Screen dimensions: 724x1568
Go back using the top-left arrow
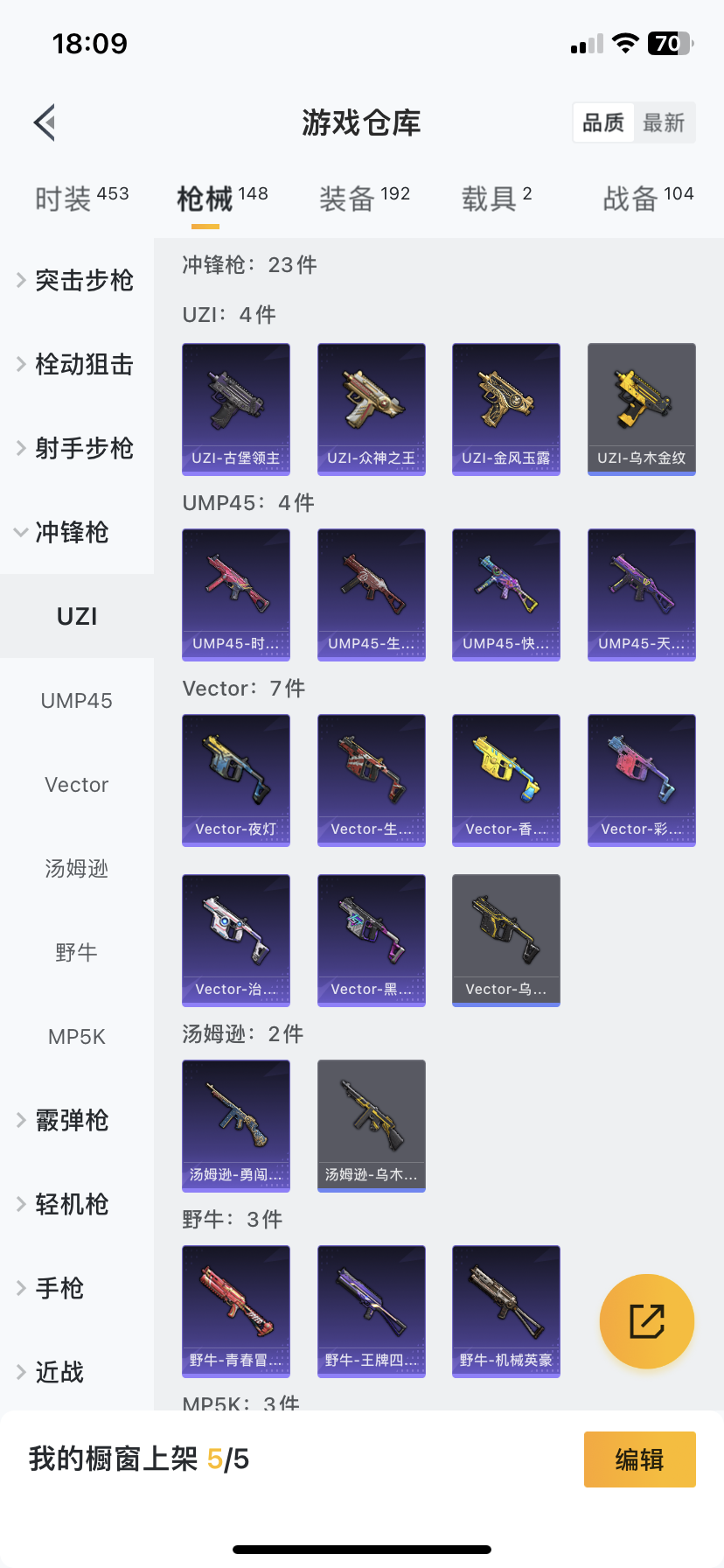point(45,122)
